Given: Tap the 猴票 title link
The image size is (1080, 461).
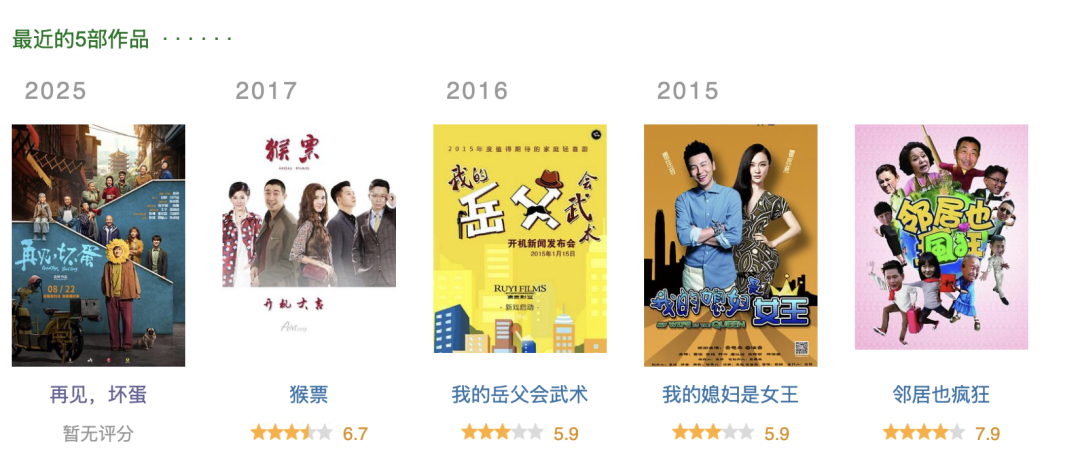Looking at the screenshot, I should pyautogui.click(x=309, y=394).
